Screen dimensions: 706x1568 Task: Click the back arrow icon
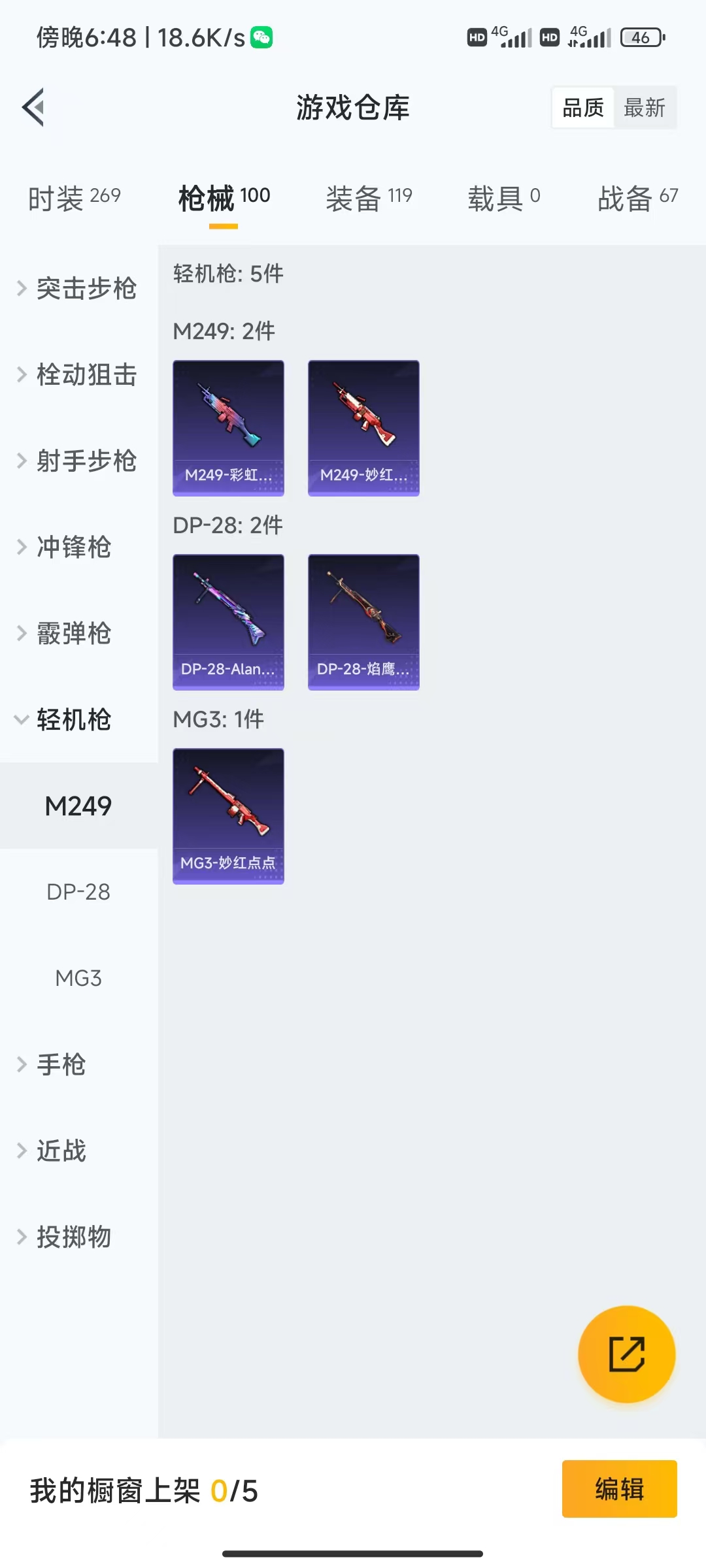(x=33, y=108)
